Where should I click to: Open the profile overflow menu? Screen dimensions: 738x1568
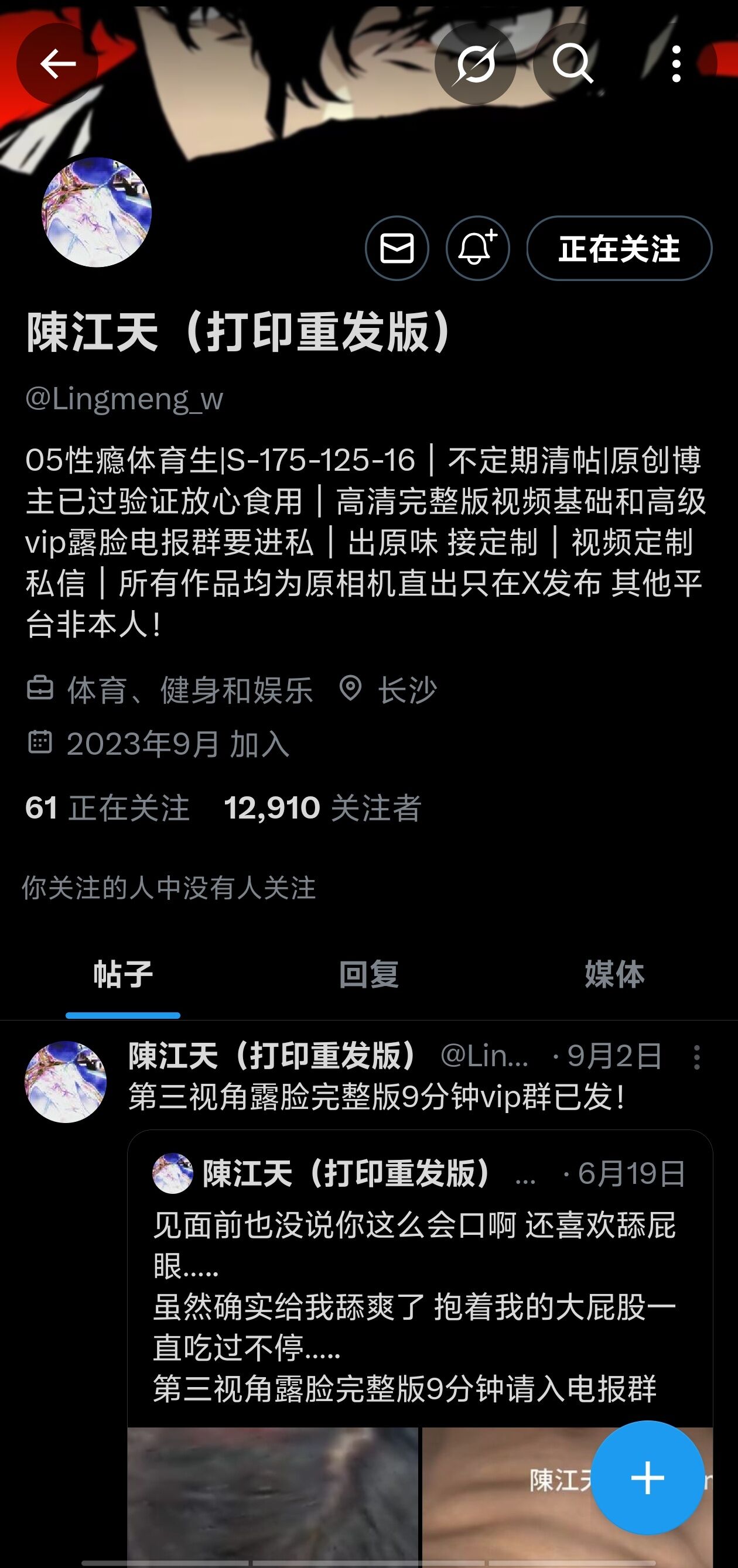pyautogui.click(x=676, y=63)
